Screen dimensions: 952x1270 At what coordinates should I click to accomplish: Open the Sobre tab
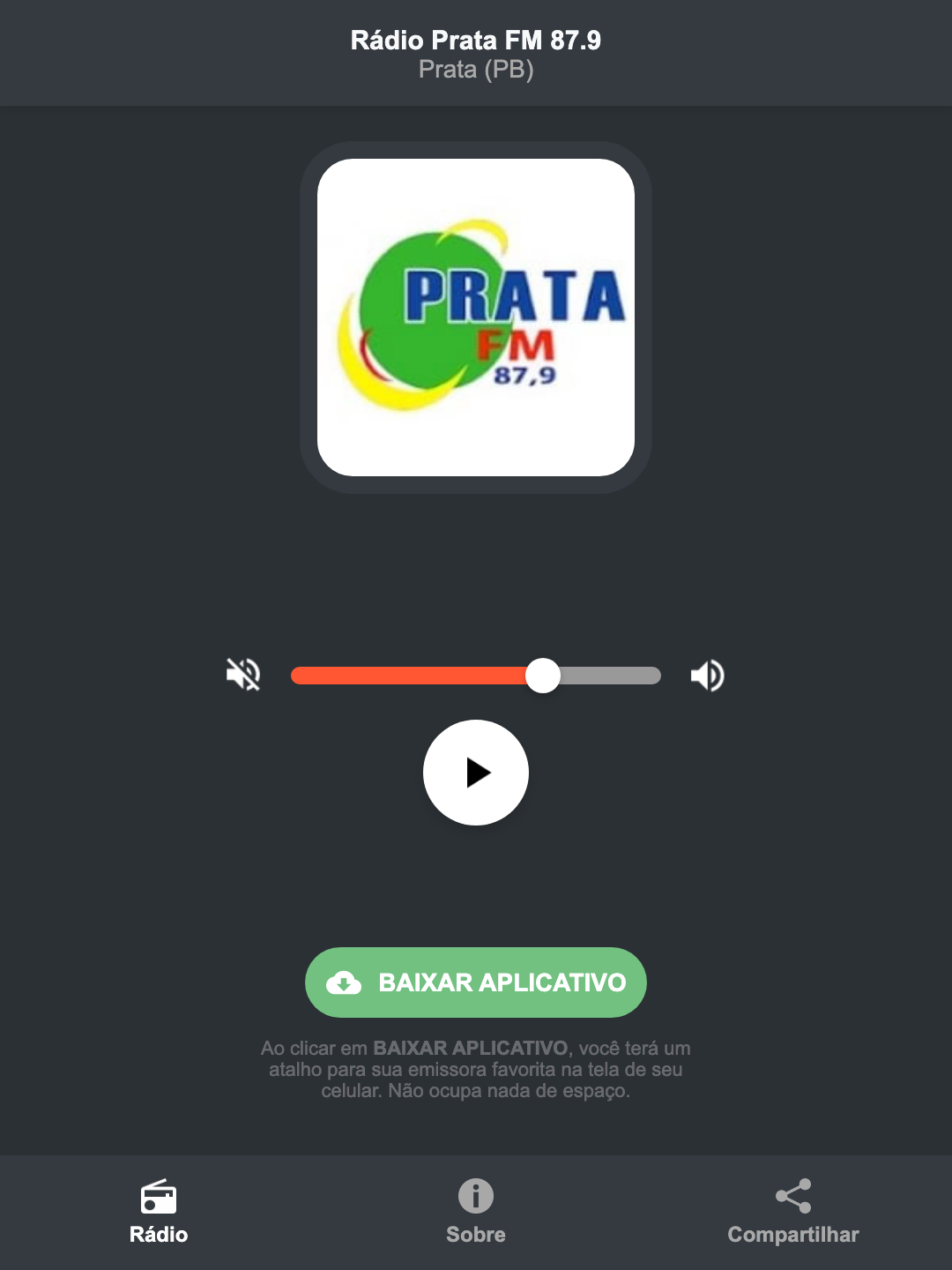tap(475, 1235)
